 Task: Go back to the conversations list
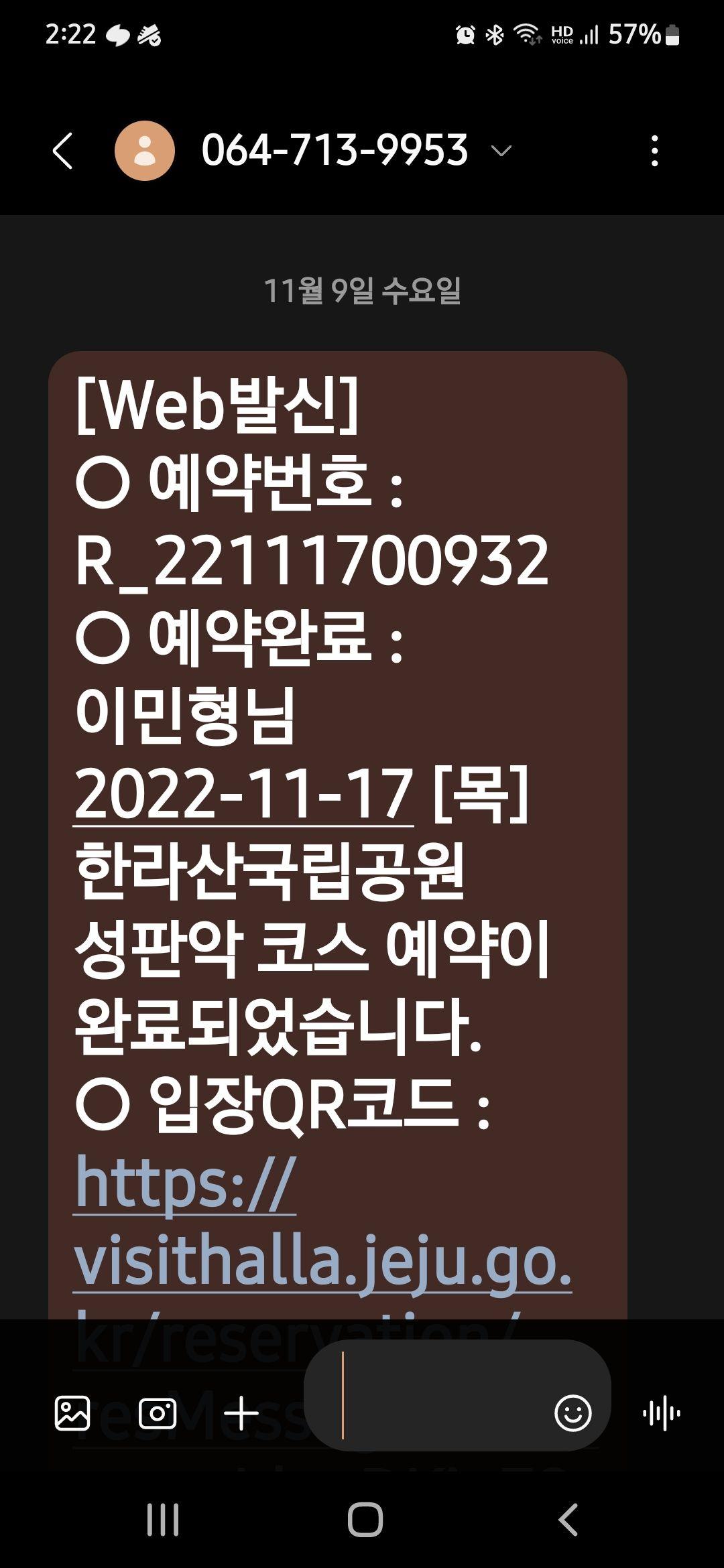63,151
